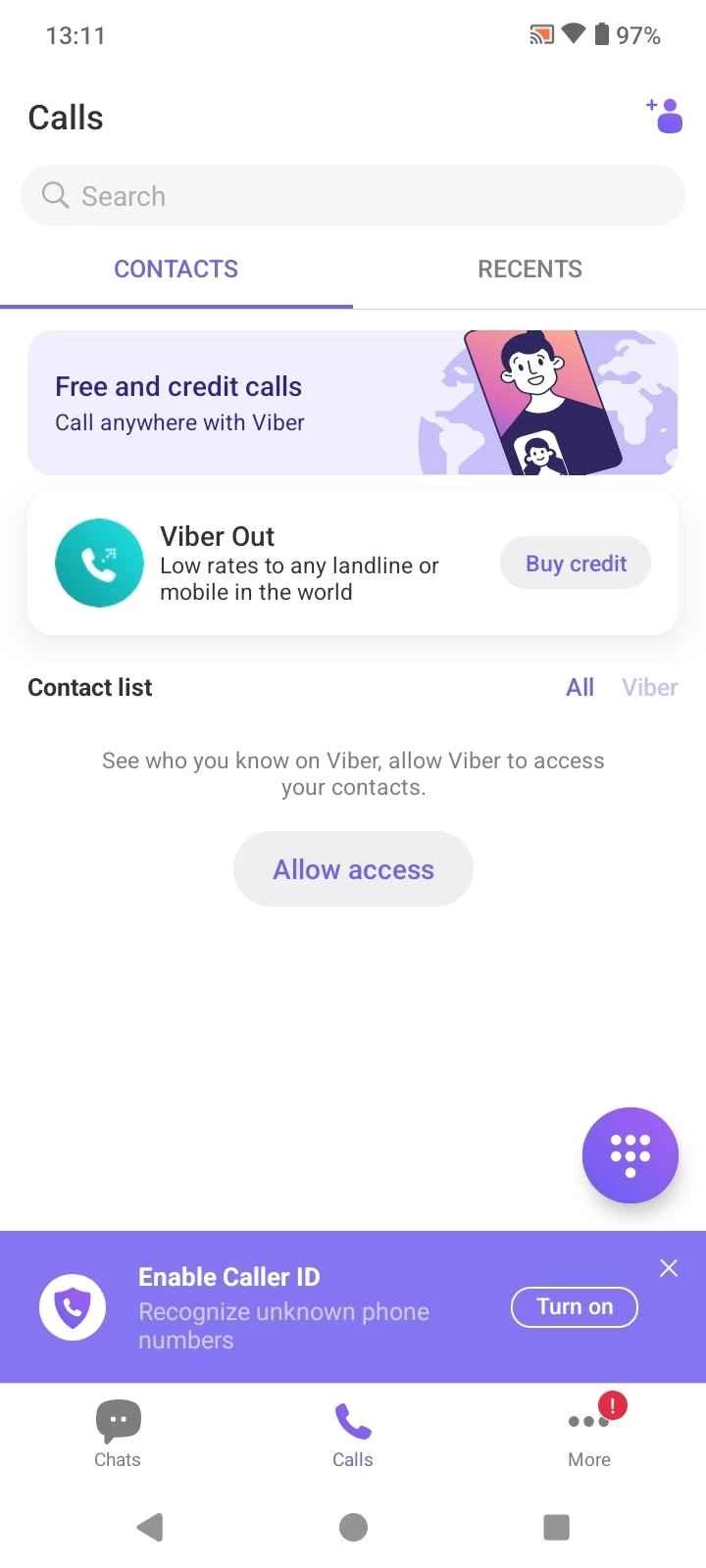Go to the Chats tab
This screenshot has width=706, height=1568.
[118, 1433]
